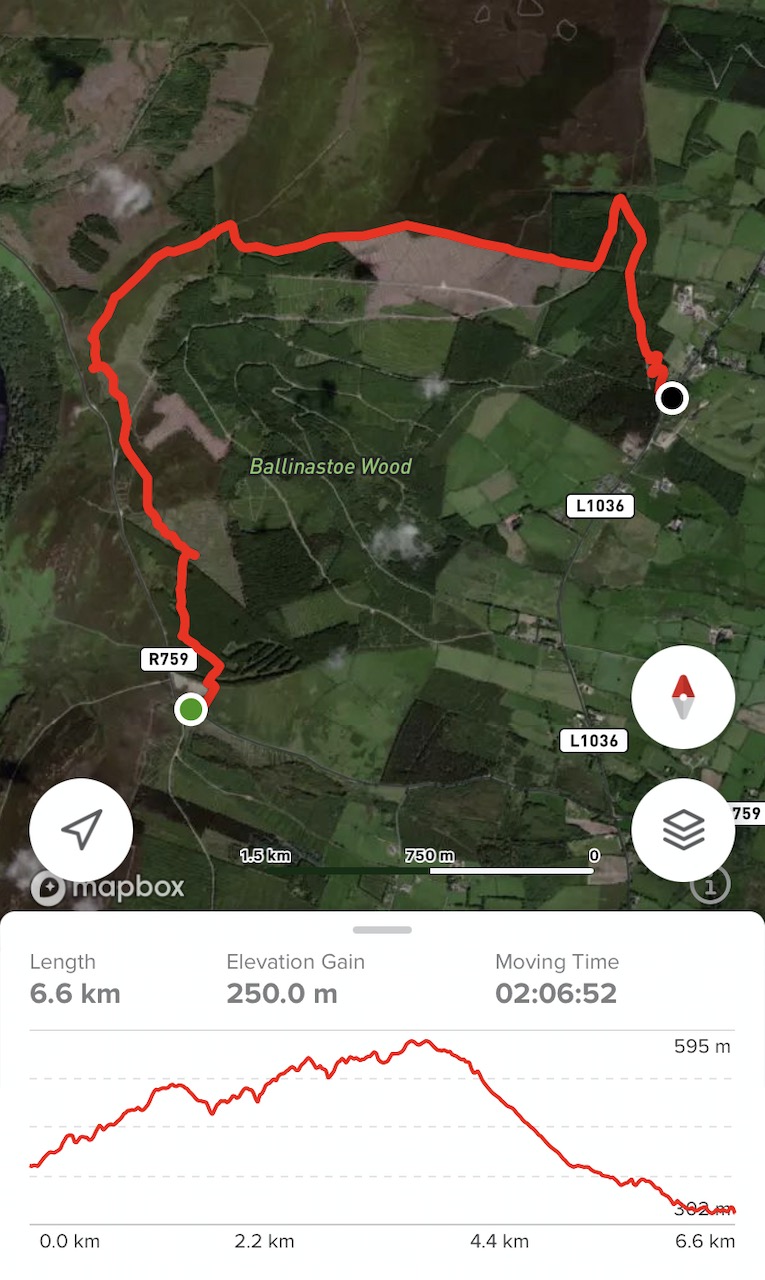Open the map layers selector
This screenshot has width=765, height=1280.
[x=683, y=829]
